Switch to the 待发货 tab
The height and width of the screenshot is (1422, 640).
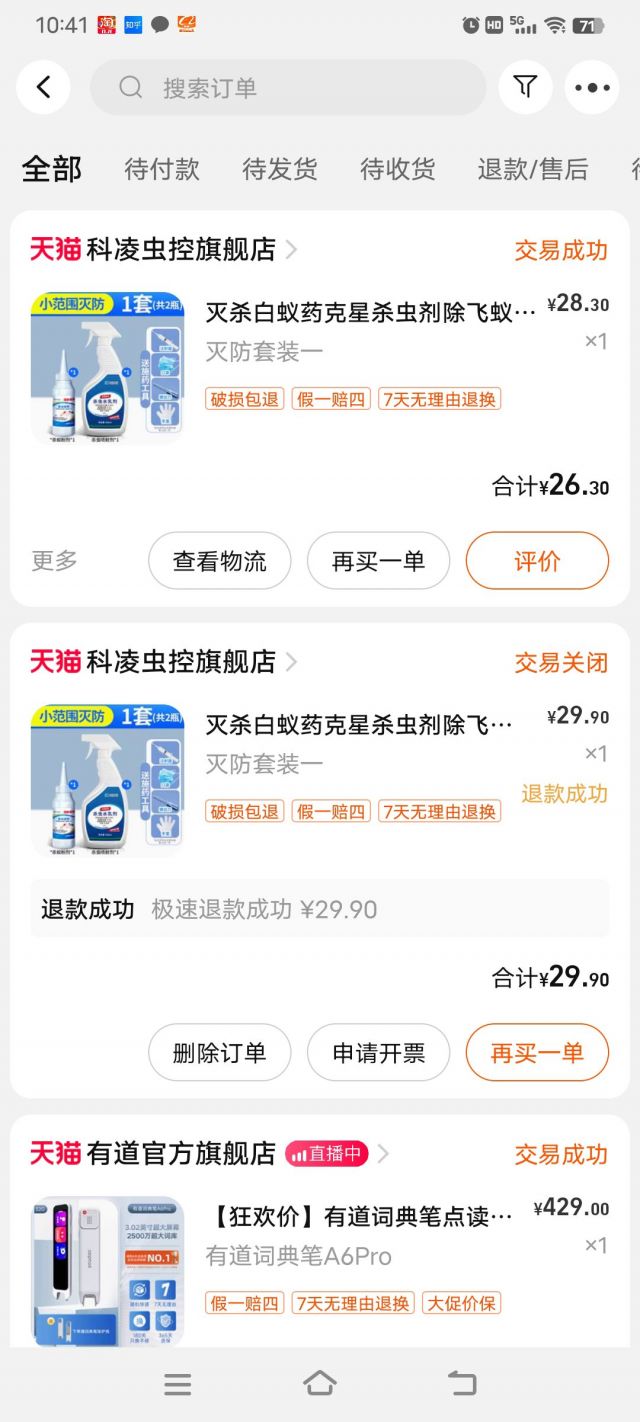[x=280, y=169]
